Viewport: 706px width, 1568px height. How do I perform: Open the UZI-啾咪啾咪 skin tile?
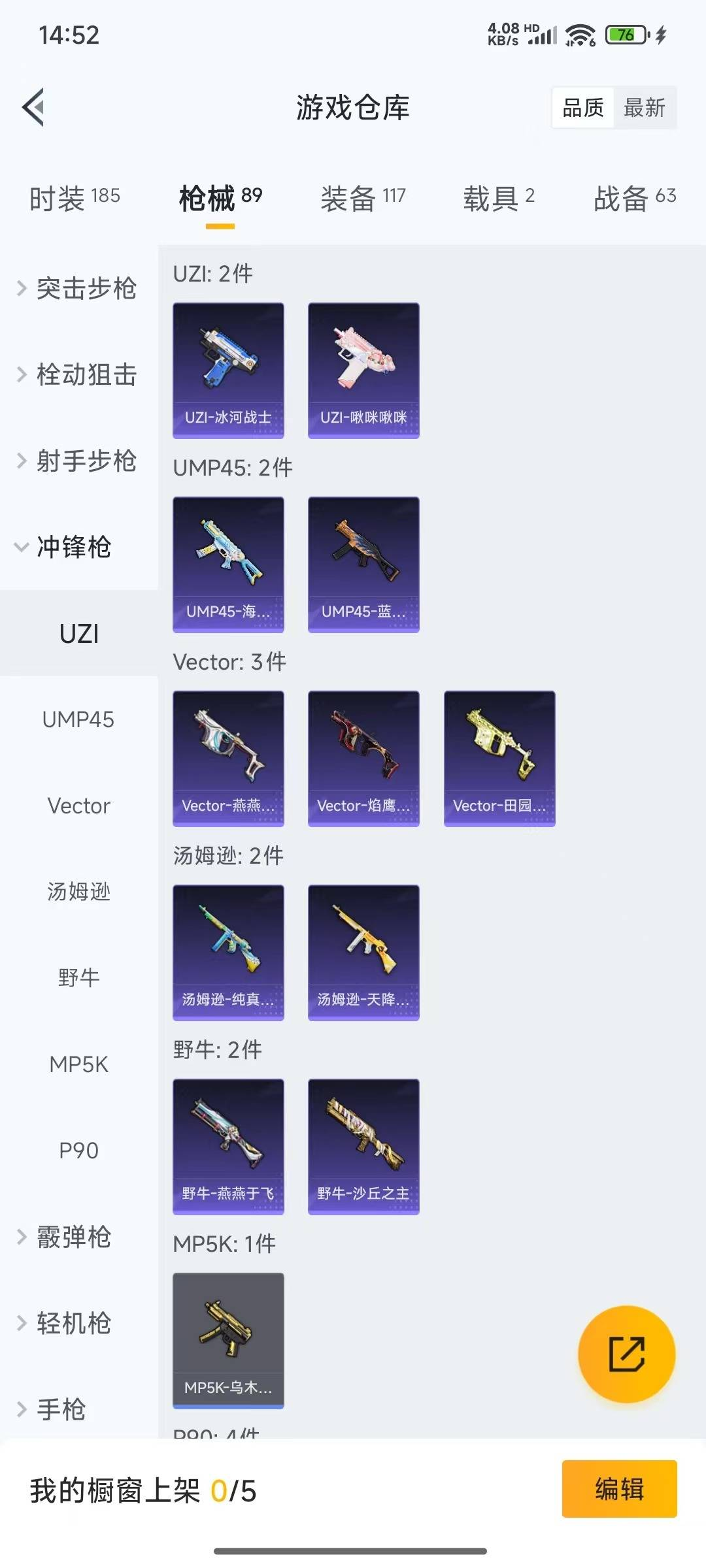pos(363,370)
